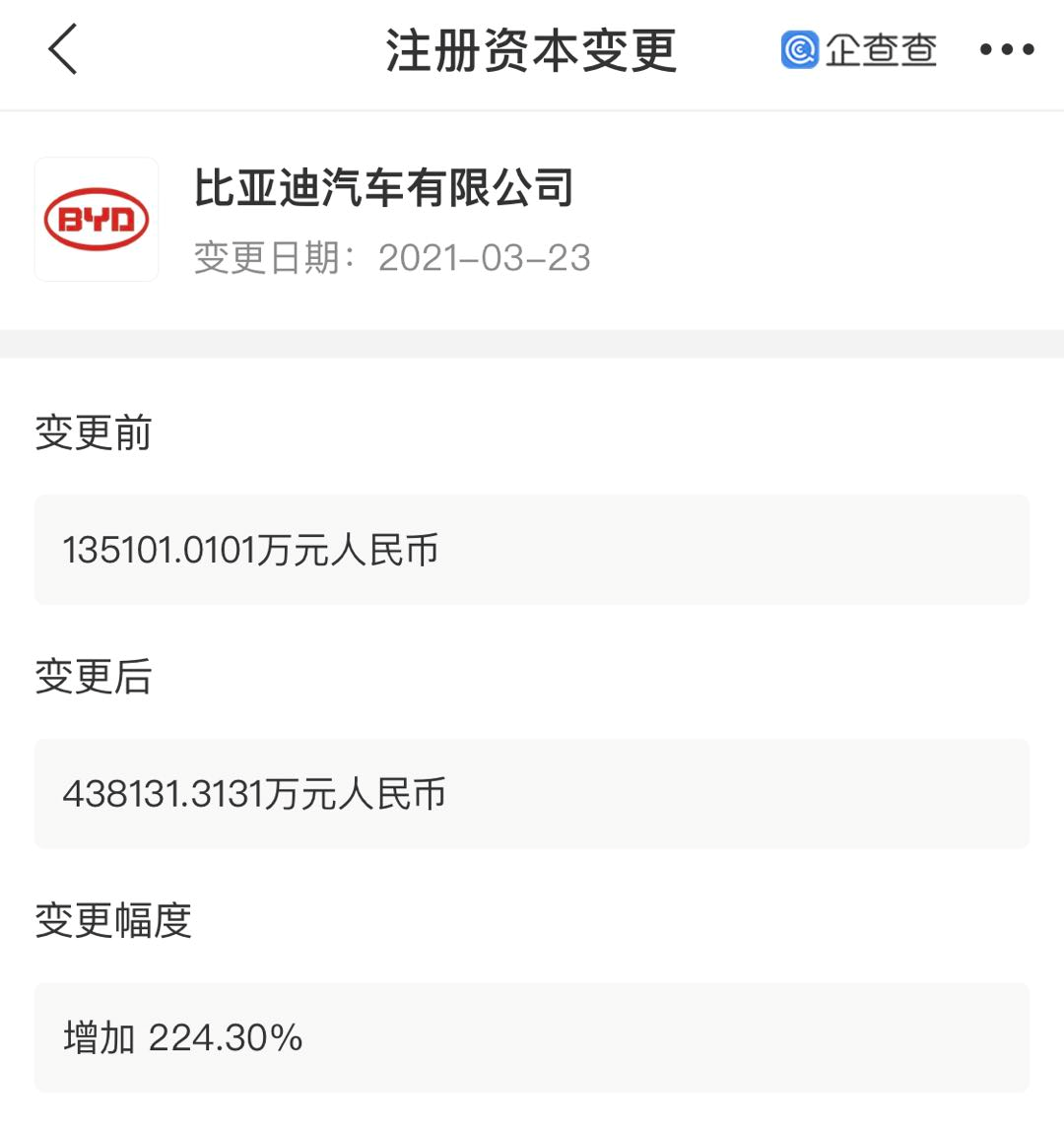1064x1126 pixels.
Task: Tap the 变更后 section heading
Action: [x=93, y=680]
